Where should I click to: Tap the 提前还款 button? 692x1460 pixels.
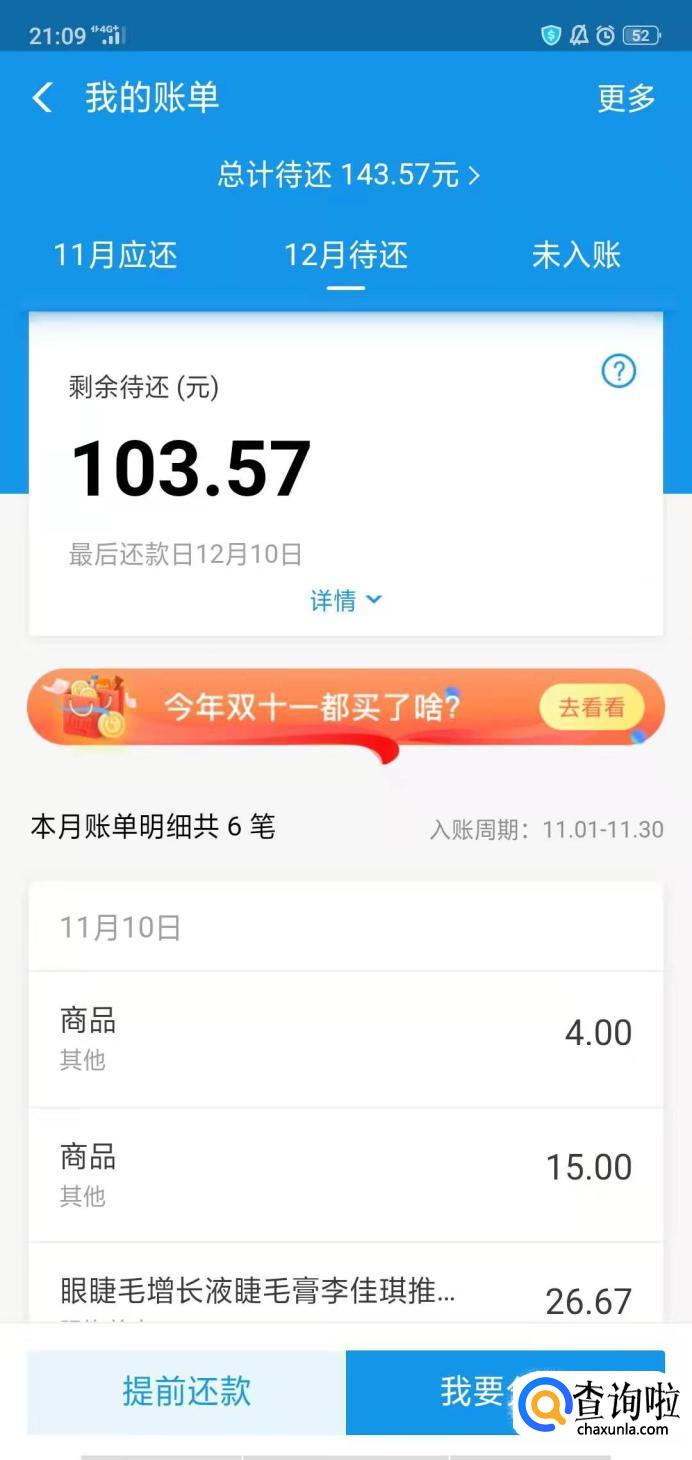[x=187, y=1392]
